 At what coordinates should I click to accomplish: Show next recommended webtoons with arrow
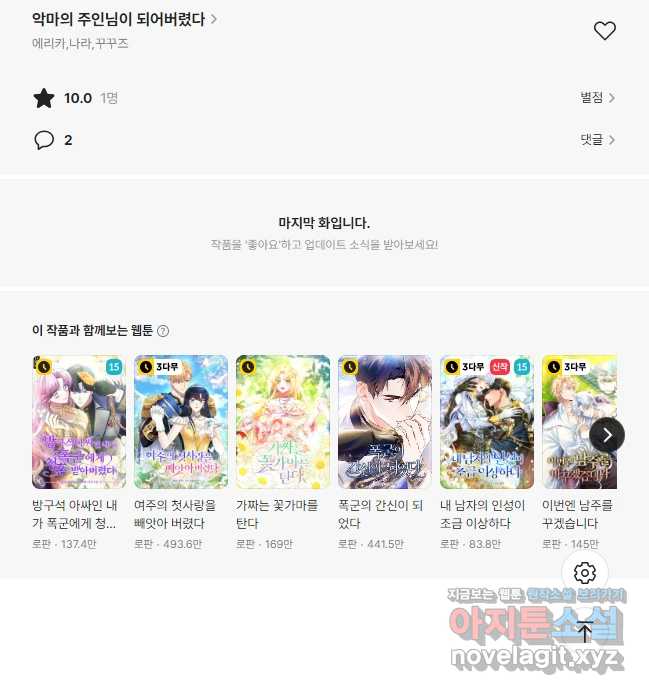(607, 434)
